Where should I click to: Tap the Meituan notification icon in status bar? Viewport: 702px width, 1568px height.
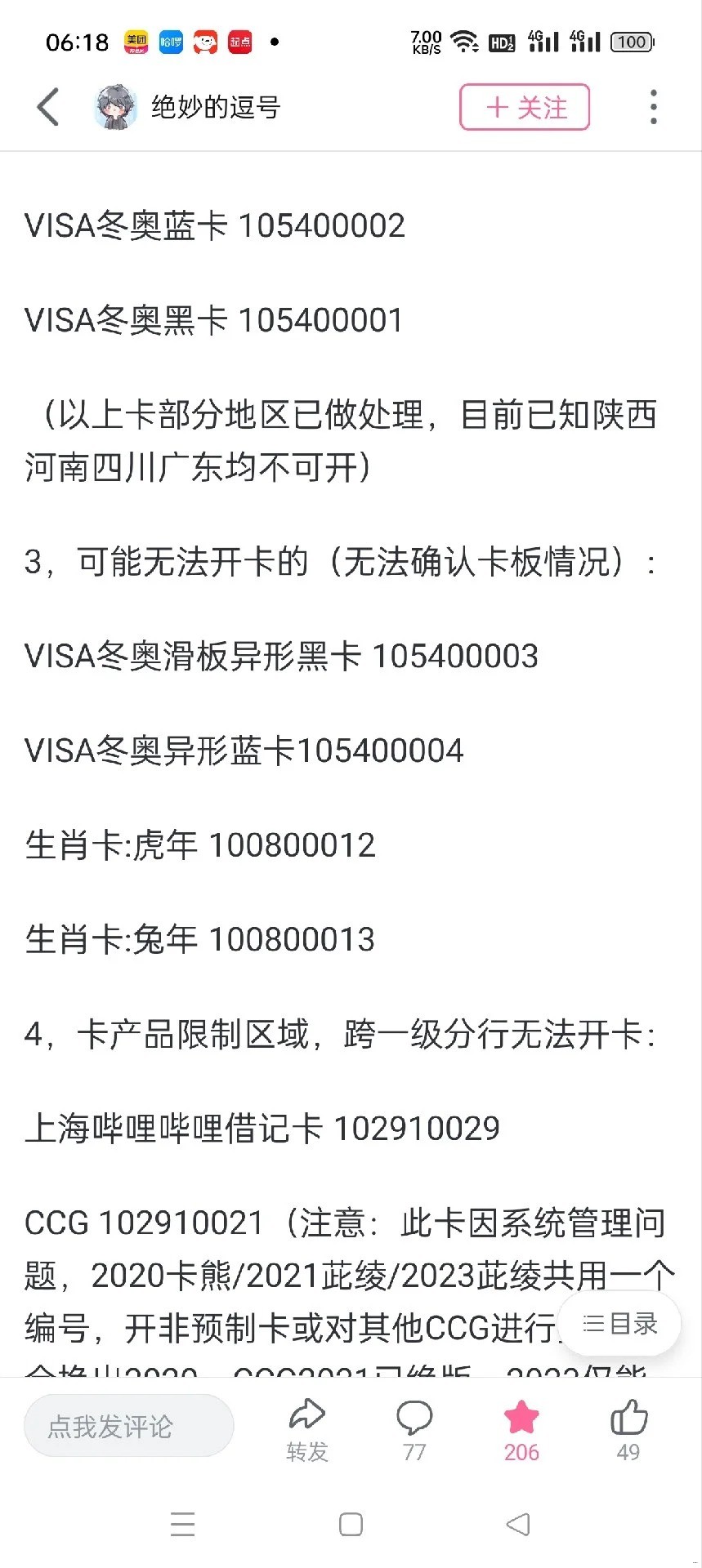(136, 41)
